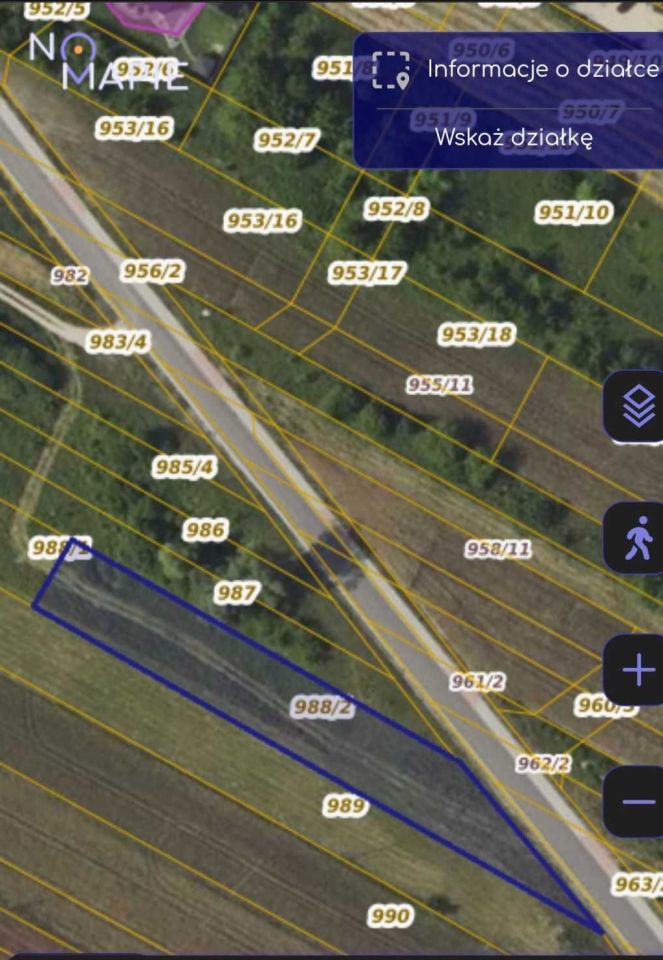The height and width of the screenshot is (960, 663).
Task: Open the Informacje o działce parcel tool
Action: [x=515, y=70]
